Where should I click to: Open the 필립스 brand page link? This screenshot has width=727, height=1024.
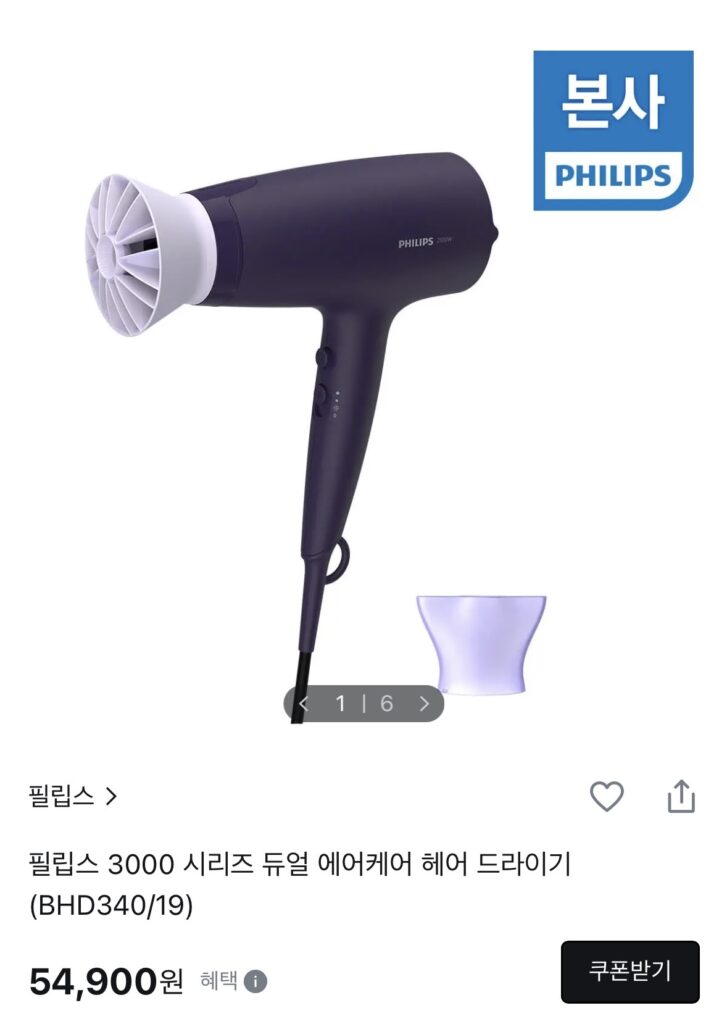(x=73, y=796)
